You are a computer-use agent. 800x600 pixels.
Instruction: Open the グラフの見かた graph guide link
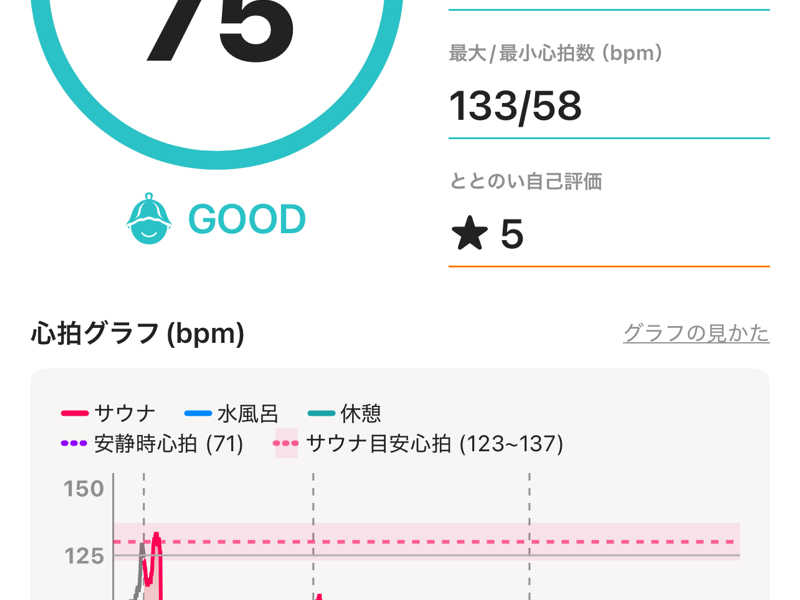(696, 333)
